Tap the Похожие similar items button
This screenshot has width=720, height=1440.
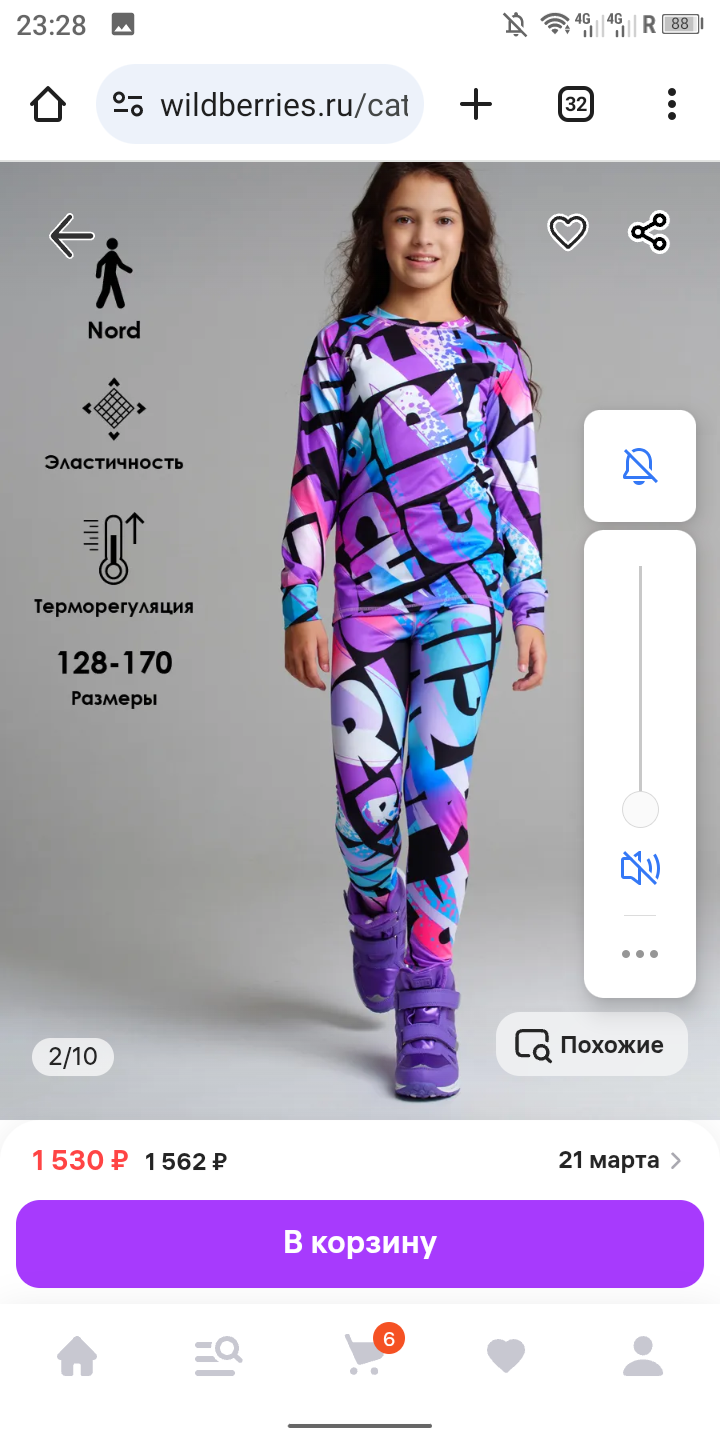click(x=592, y=1045)
